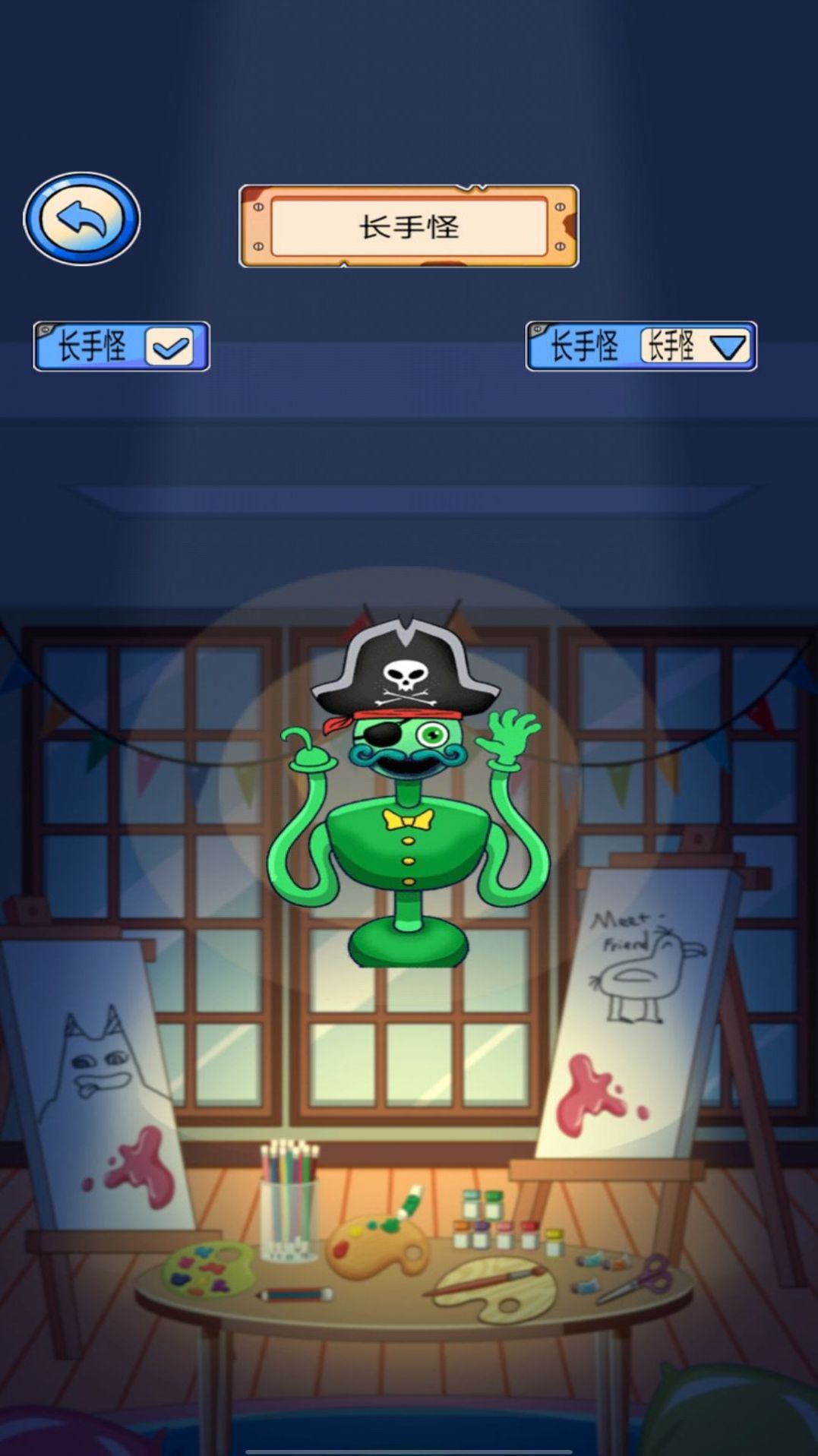Go back with the blue arrow button

[x=82, y=219]
